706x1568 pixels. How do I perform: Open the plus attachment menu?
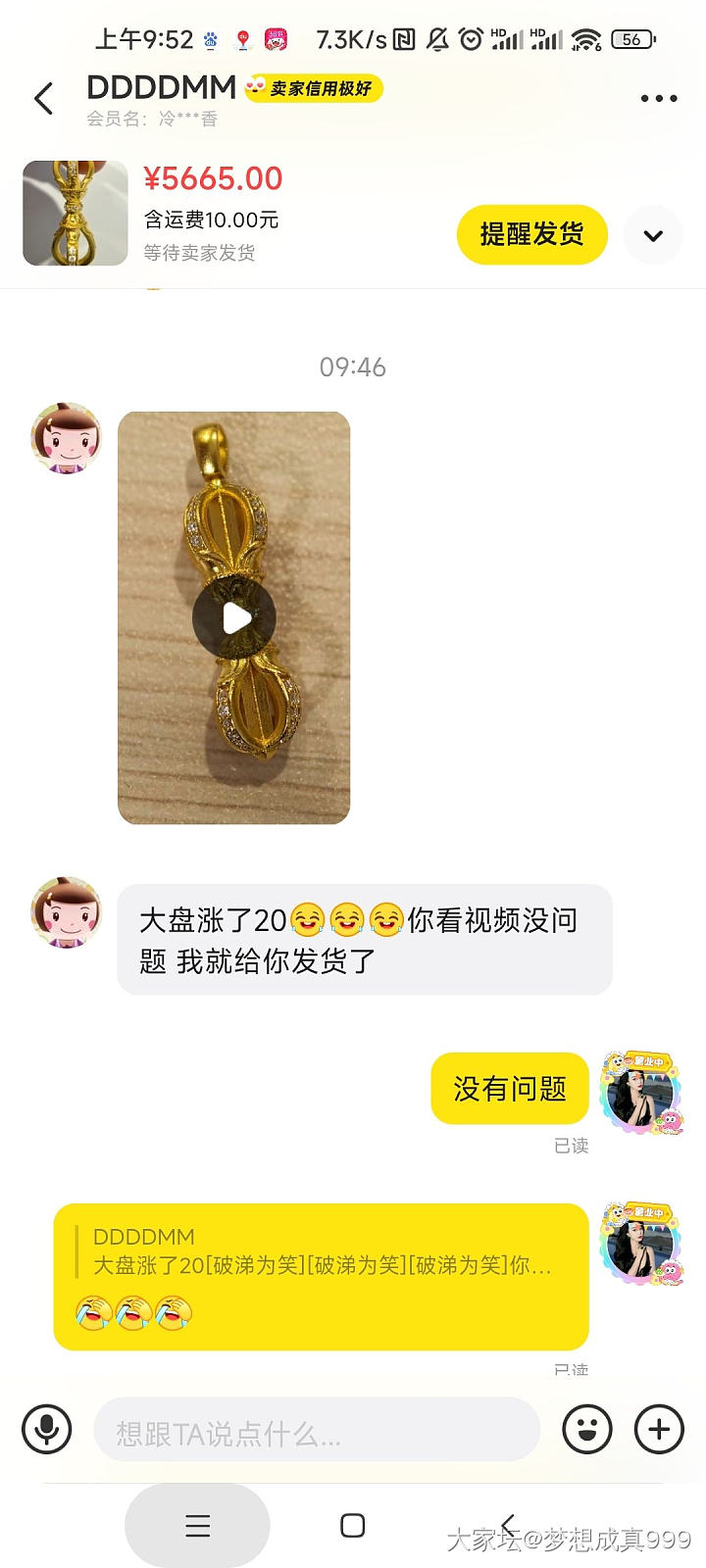point(659,1430)
